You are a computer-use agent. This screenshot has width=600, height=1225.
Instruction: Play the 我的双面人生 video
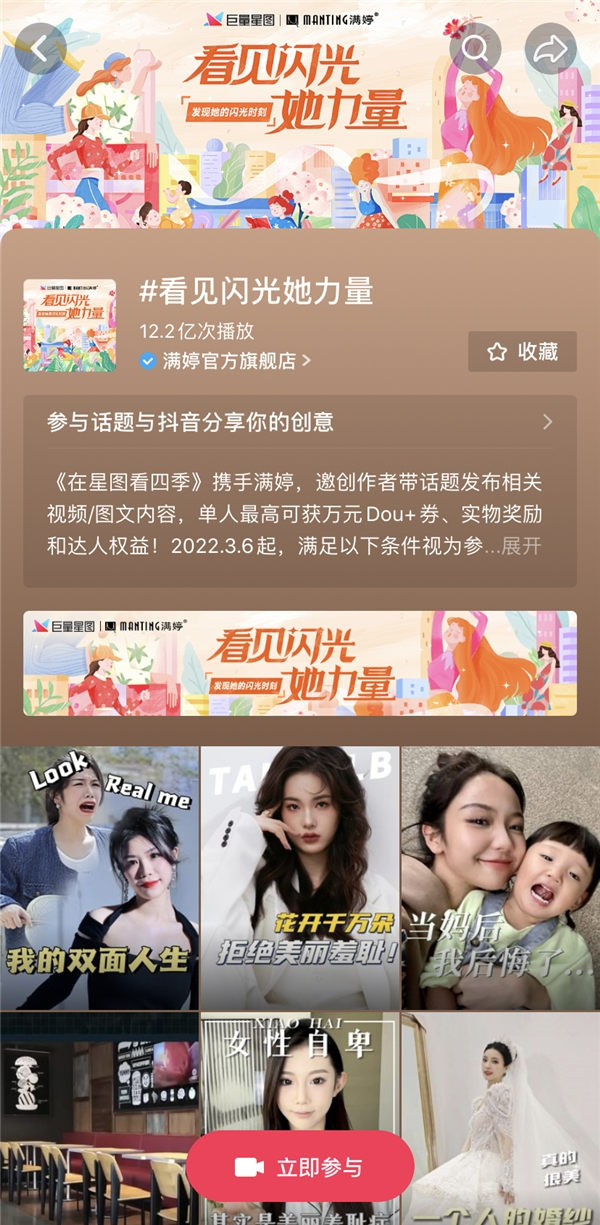[x=99, y=877]
